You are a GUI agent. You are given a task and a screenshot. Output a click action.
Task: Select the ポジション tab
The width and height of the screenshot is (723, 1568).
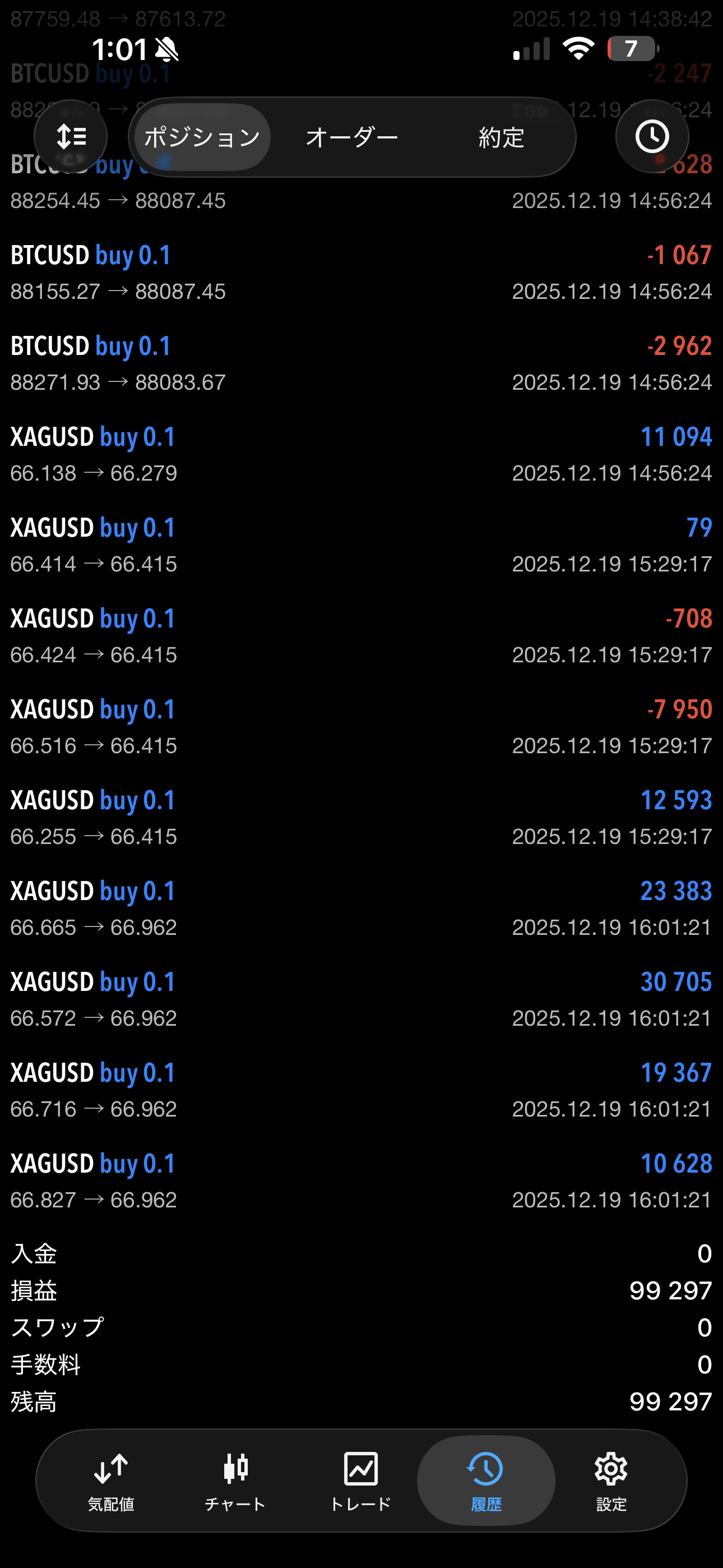coord(202,137)
